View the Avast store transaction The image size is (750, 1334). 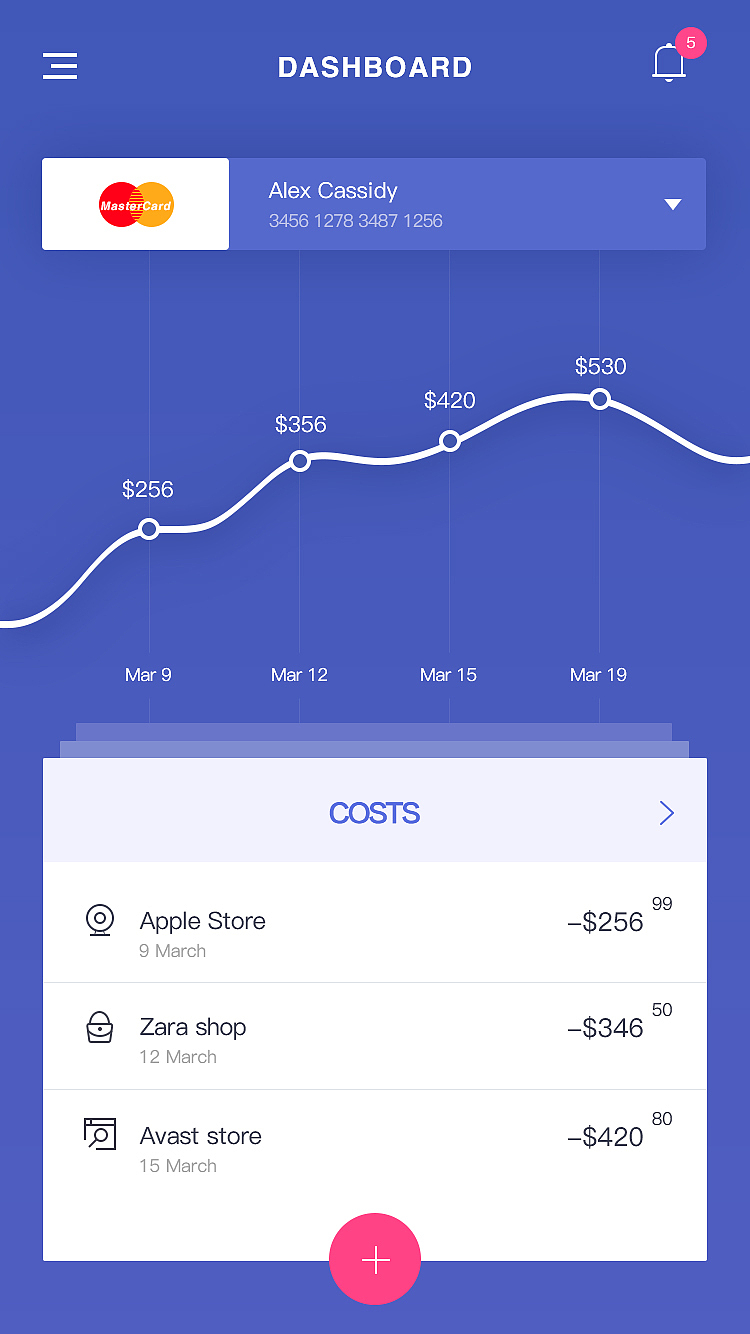coord(375,1147)
